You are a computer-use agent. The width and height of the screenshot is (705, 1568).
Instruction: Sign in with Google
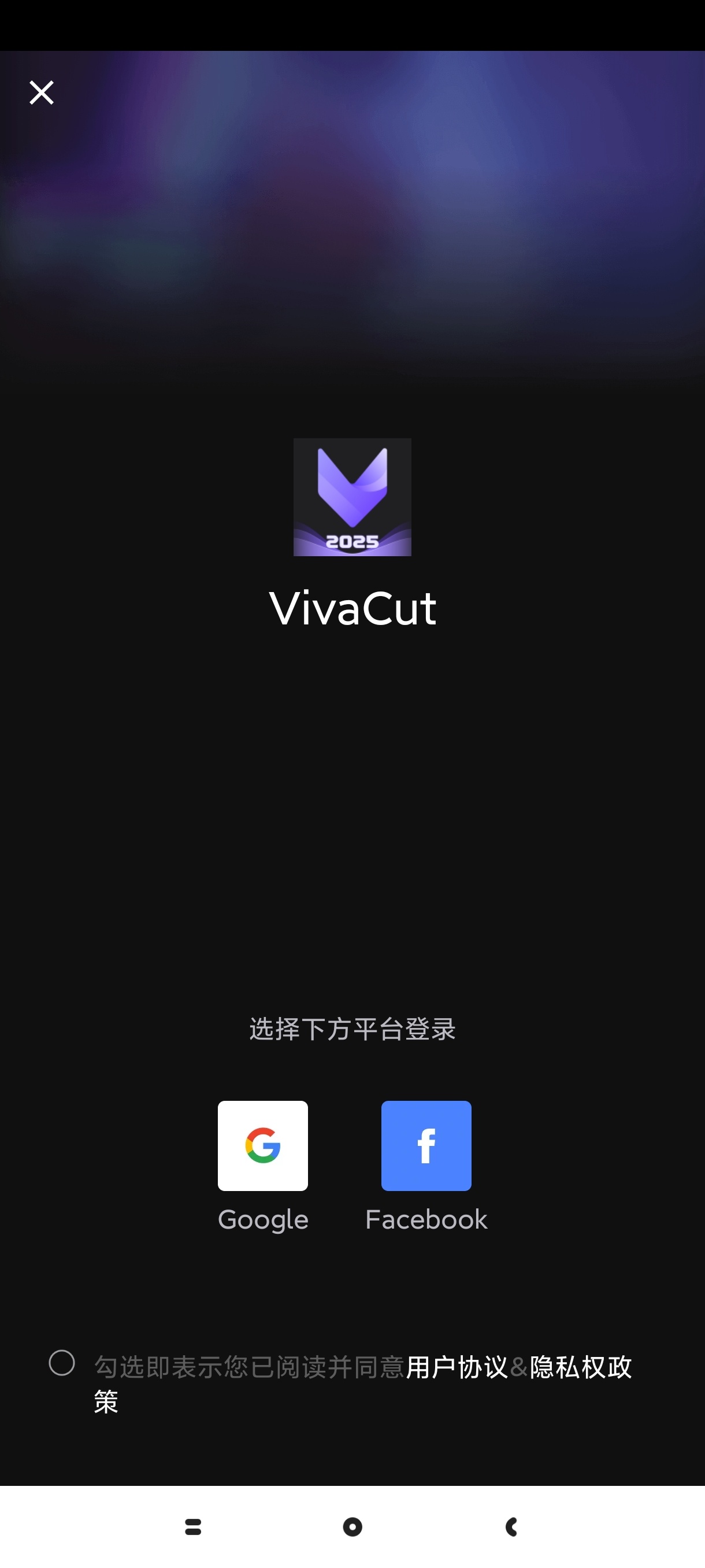point(263,1145)
